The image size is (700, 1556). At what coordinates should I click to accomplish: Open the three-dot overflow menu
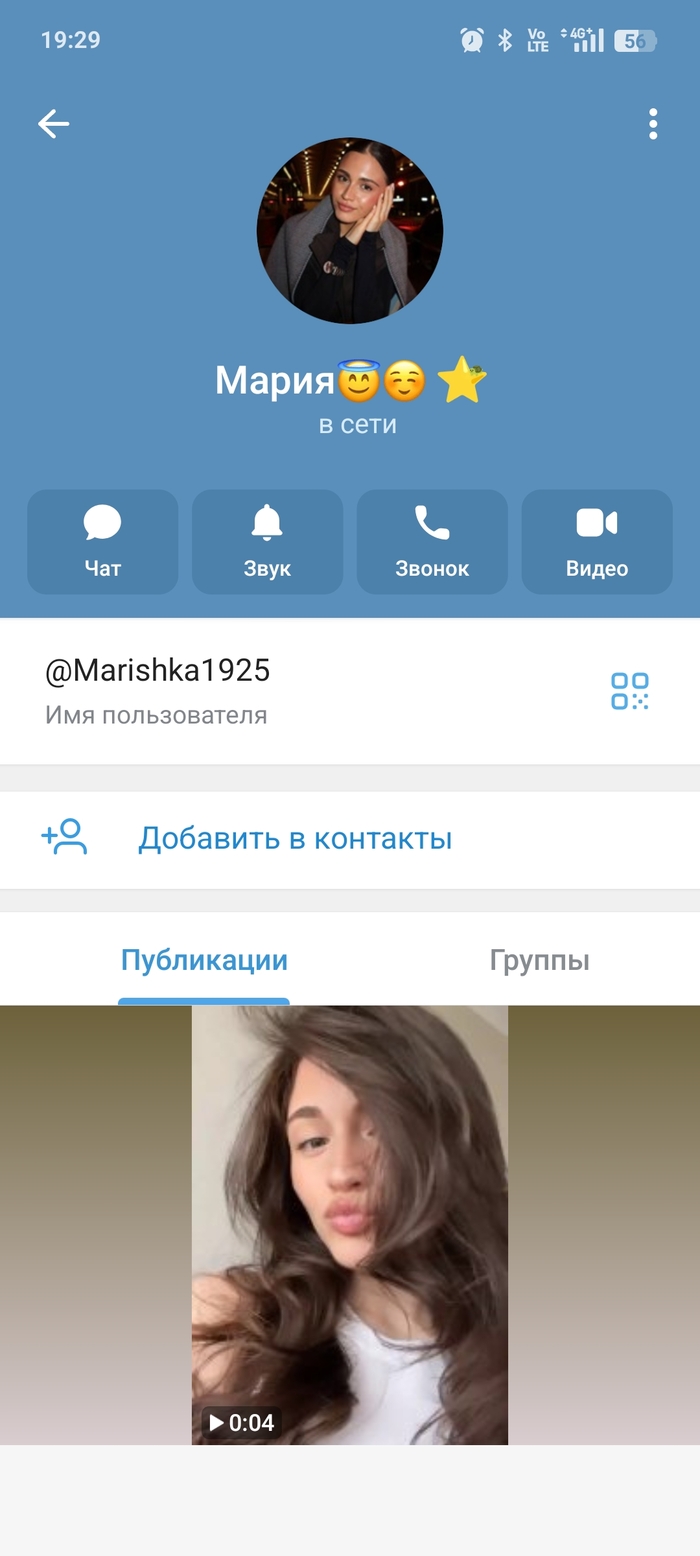652,124
